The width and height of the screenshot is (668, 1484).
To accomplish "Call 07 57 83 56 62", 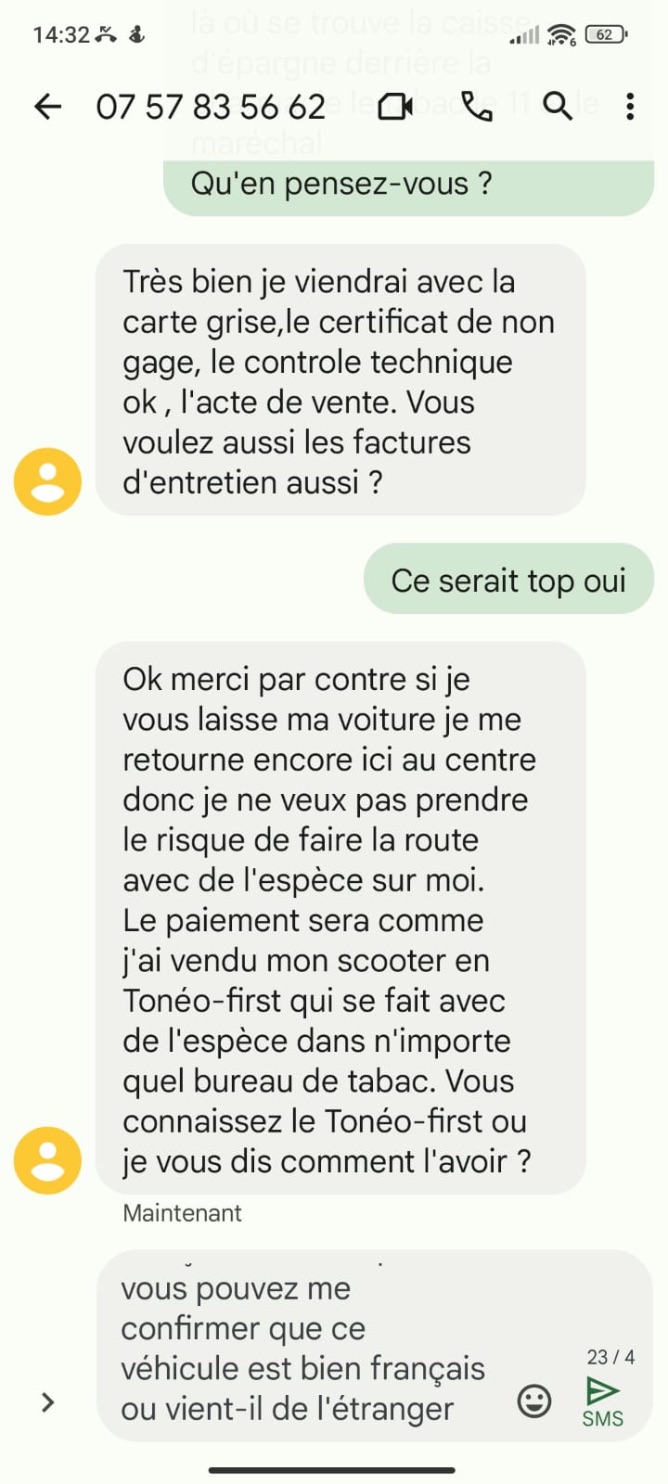I will pos(479,106).
